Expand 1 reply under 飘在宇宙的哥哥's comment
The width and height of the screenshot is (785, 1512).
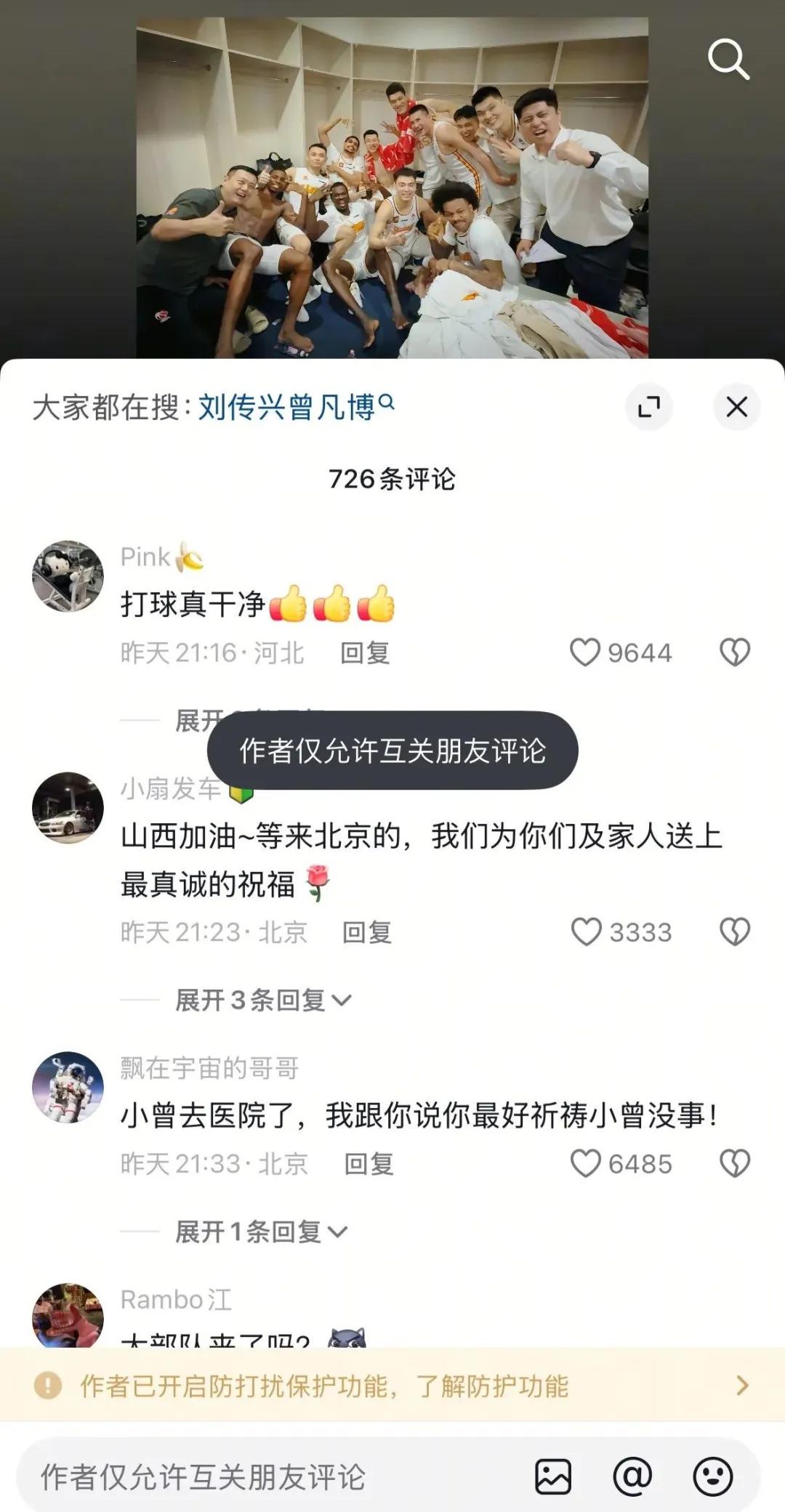coord(261,1232)
